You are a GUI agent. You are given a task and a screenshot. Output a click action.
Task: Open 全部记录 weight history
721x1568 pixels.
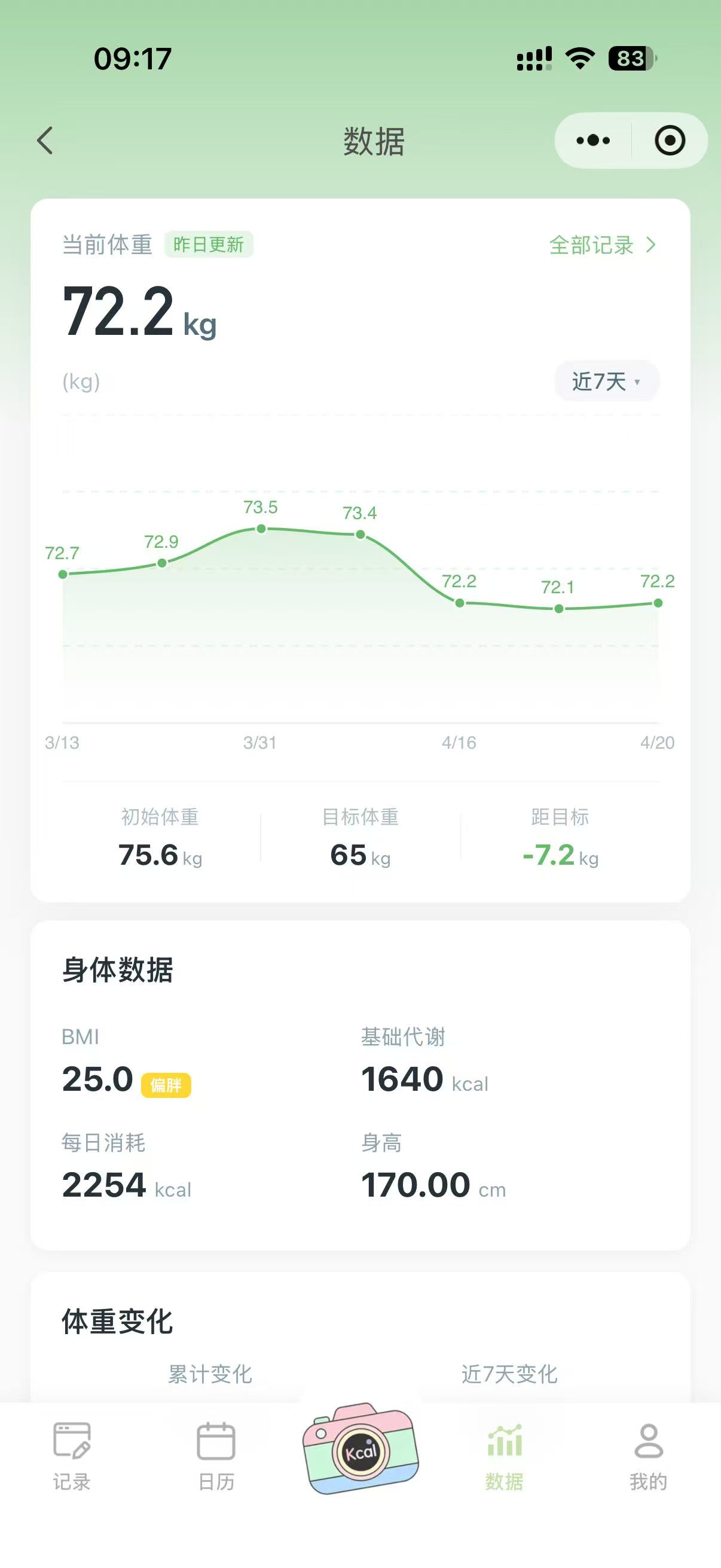(x=590, y=245)
